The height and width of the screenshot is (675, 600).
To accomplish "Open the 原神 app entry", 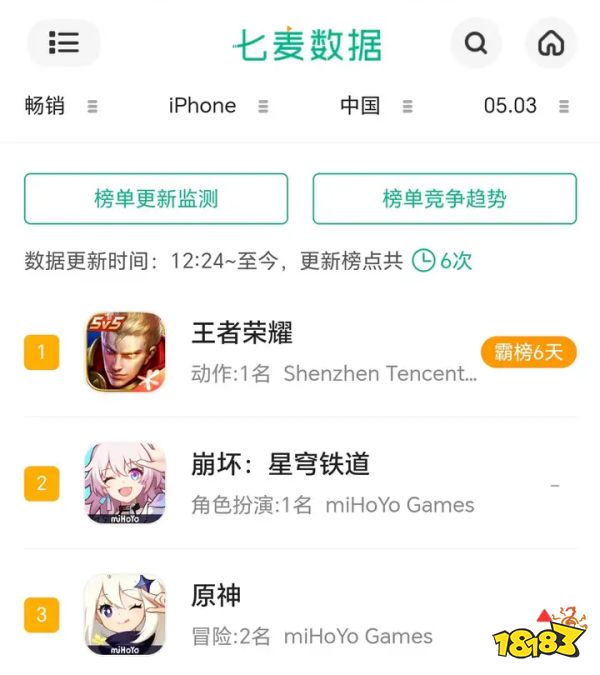I will (x=216, y=596).
